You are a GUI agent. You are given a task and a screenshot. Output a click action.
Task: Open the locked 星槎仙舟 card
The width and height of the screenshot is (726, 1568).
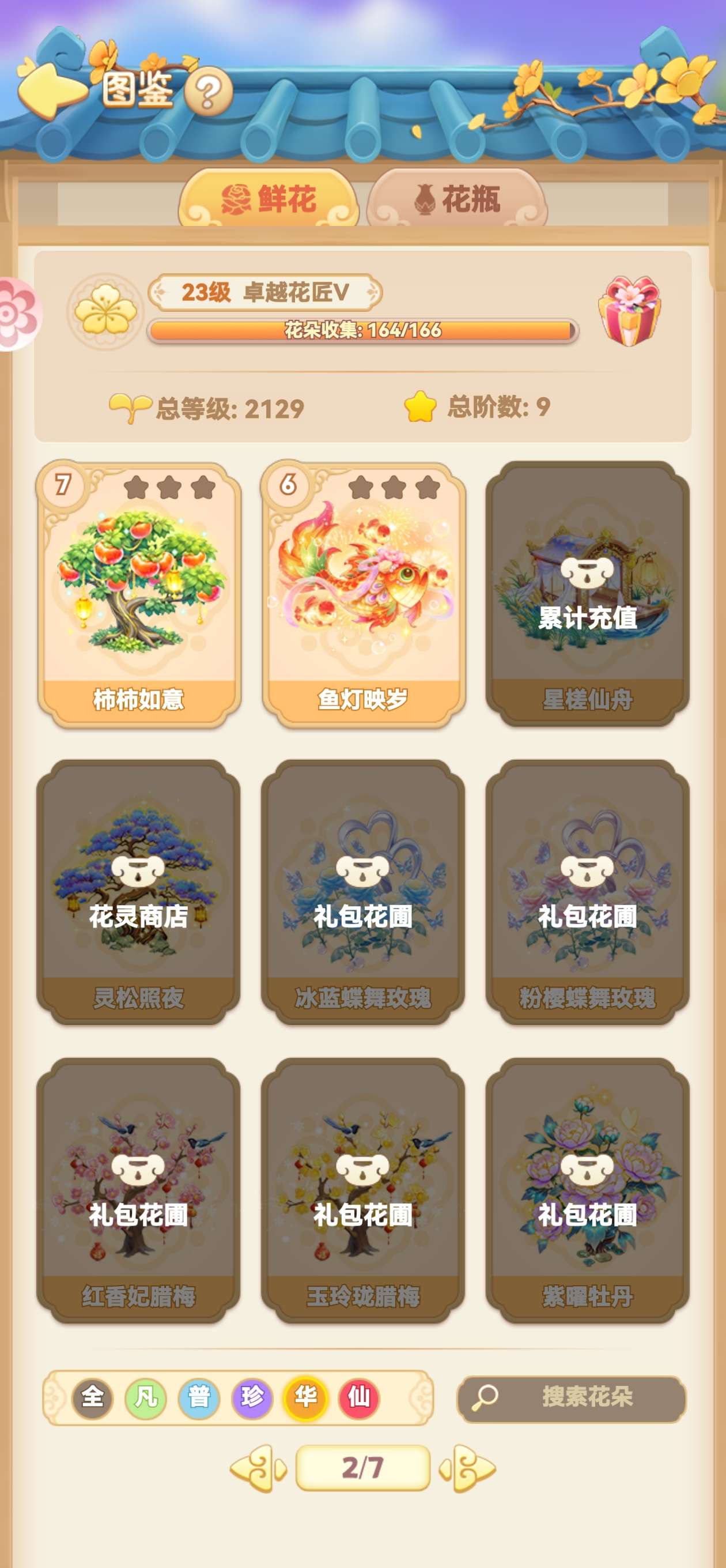[x=587, y=594]
